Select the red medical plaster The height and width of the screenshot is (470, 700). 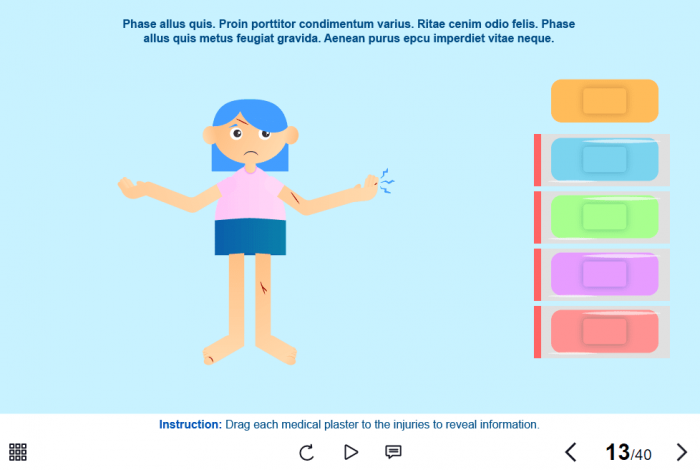[x=604, y=331]
